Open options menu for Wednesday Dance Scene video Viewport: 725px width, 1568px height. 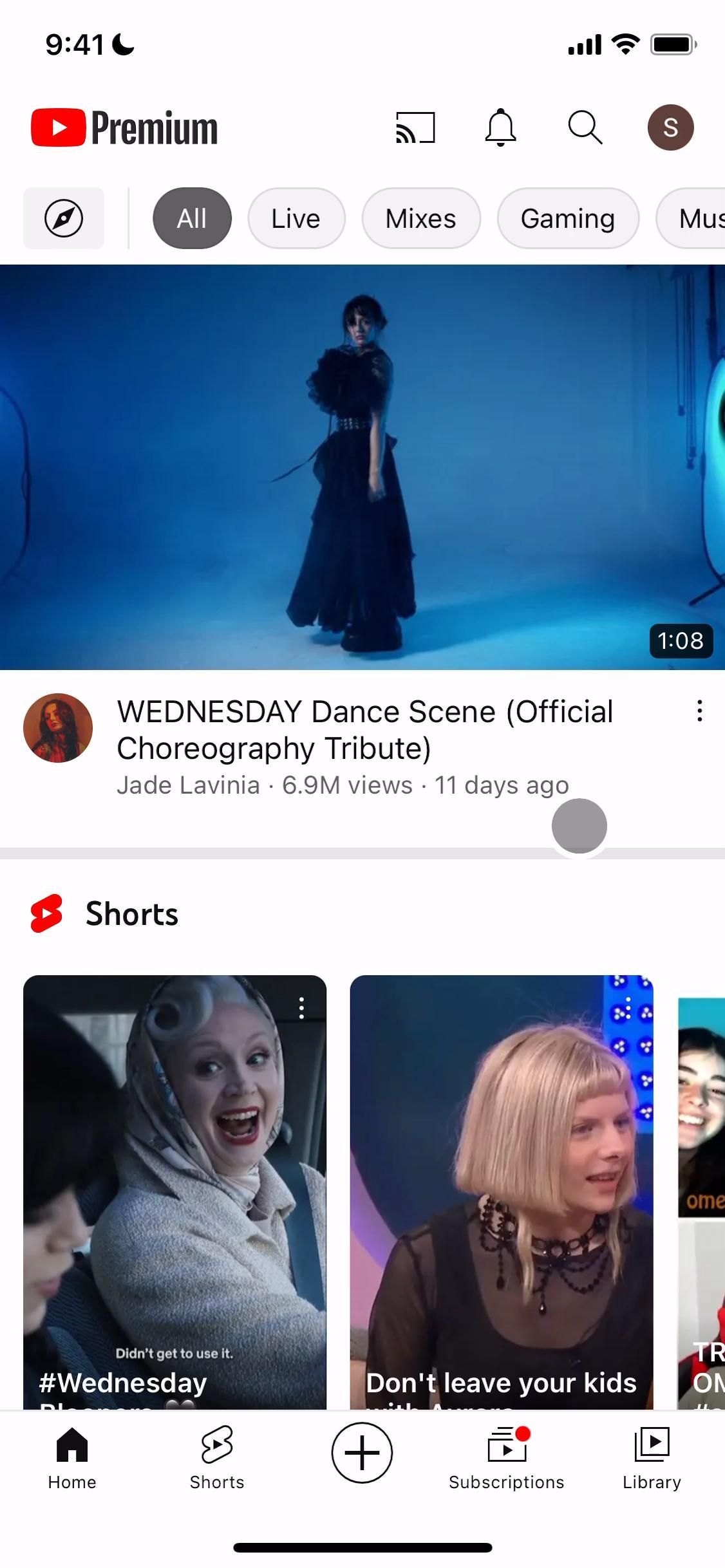point(699,712)
